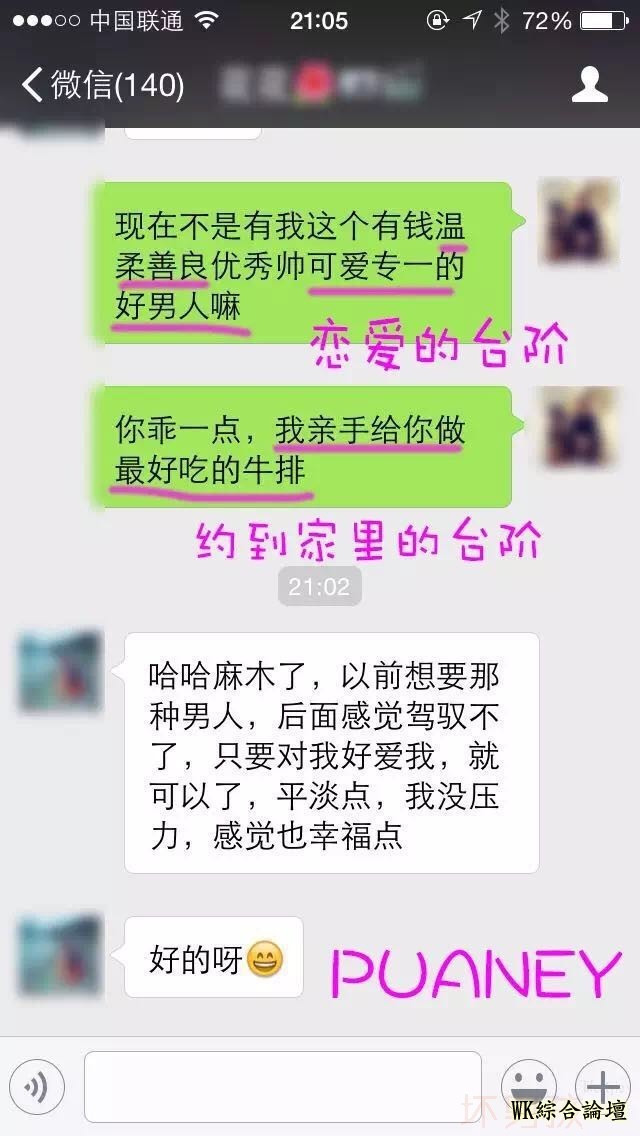Open avatar beside the 好的呀 message
Viewport: 640px width, 1136px height.
pyautogui.click(x=61, y=954)
